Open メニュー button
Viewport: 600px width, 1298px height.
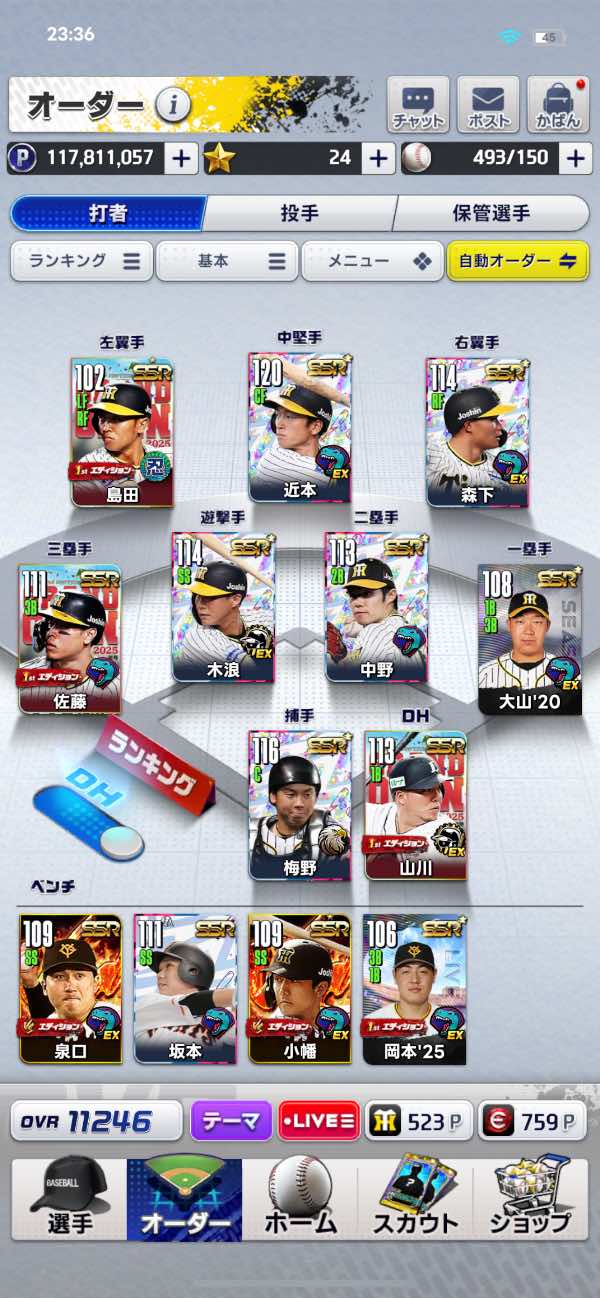click(373, 261)
